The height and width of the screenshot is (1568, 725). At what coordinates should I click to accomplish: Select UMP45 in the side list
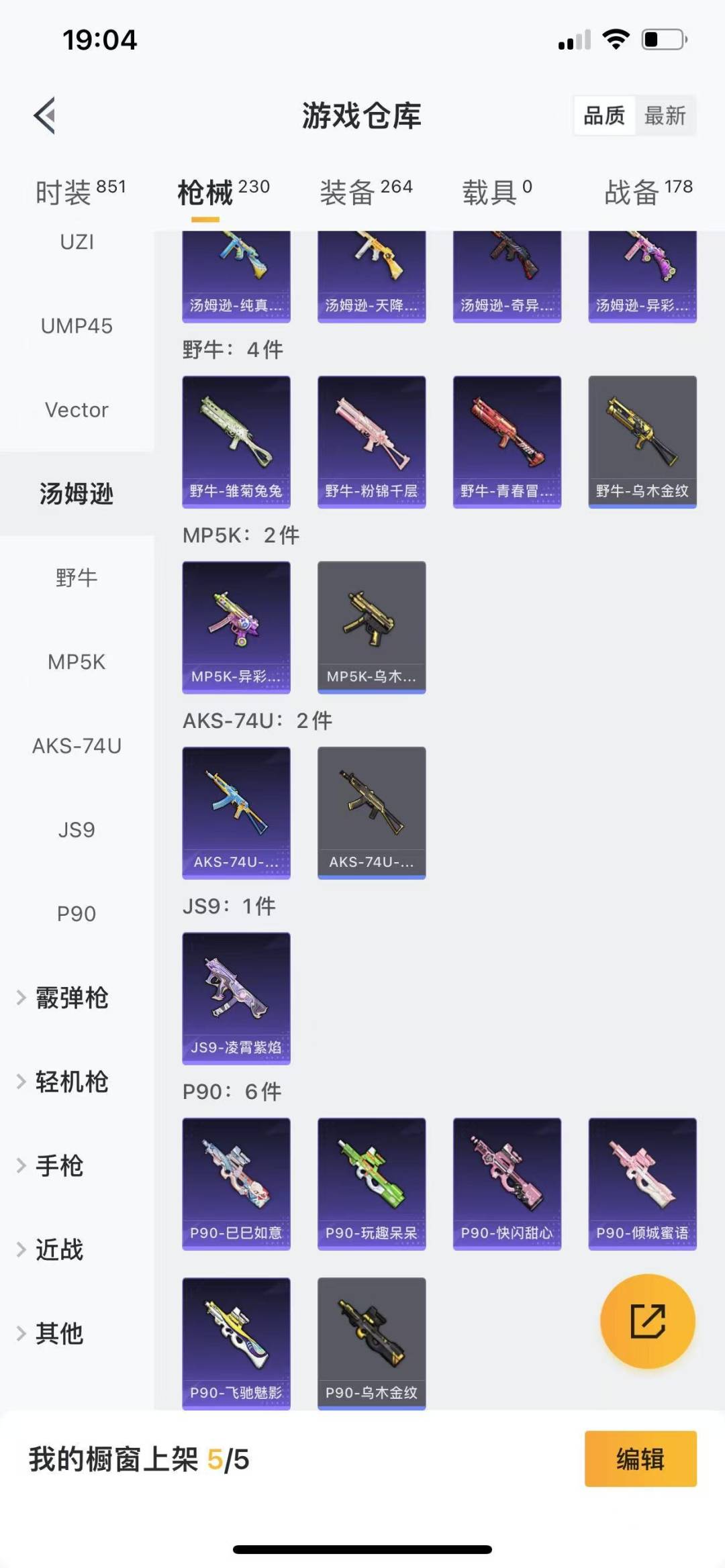coord(77,326)
